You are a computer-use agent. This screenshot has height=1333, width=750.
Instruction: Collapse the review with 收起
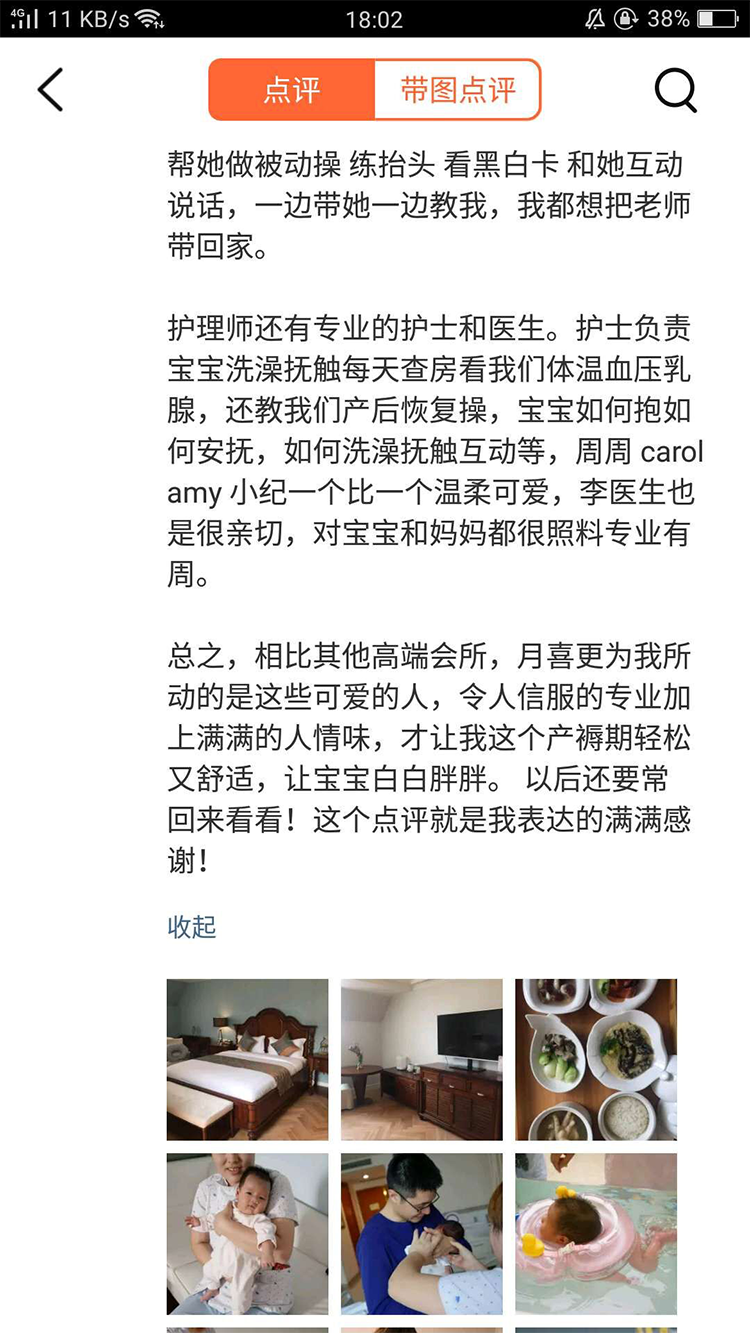point(192,927)
